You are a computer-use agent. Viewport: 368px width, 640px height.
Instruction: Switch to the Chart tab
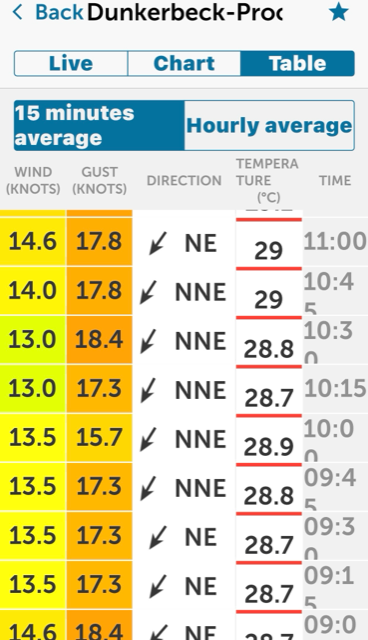point(184,63)
